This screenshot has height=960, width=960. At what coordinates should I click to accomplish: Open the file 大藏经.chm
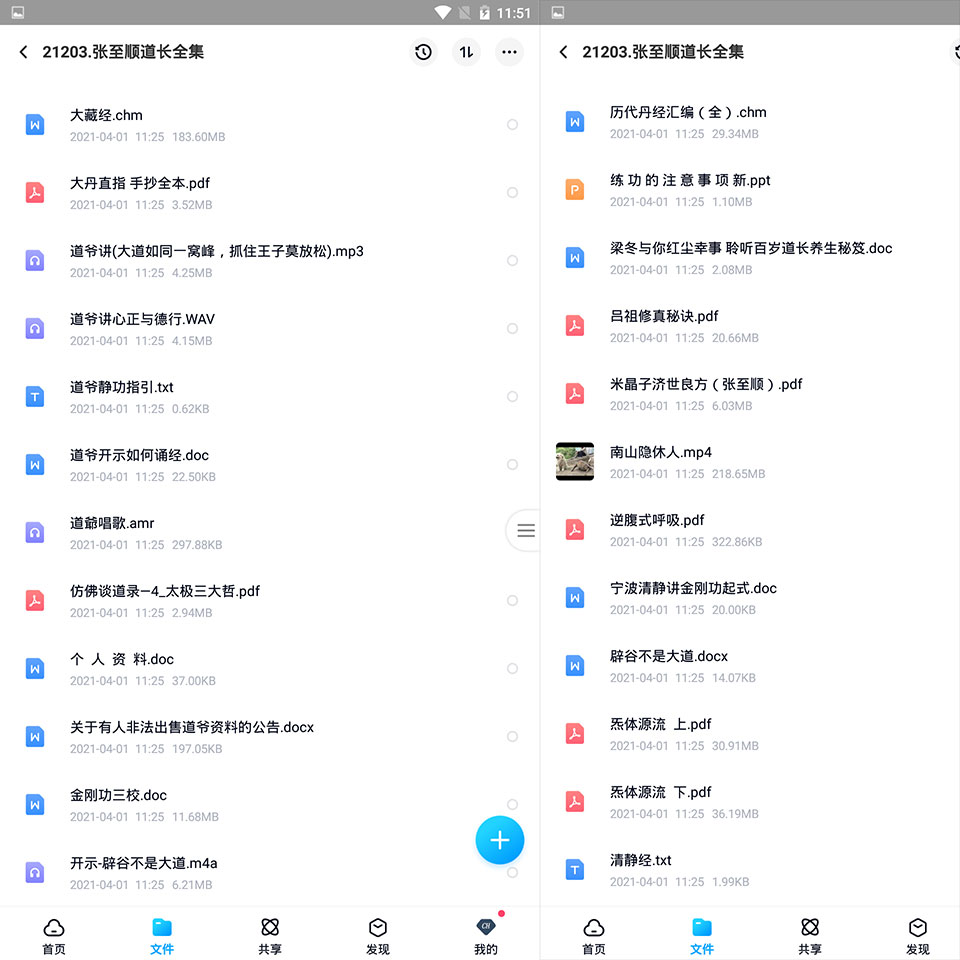click(270, 125)
